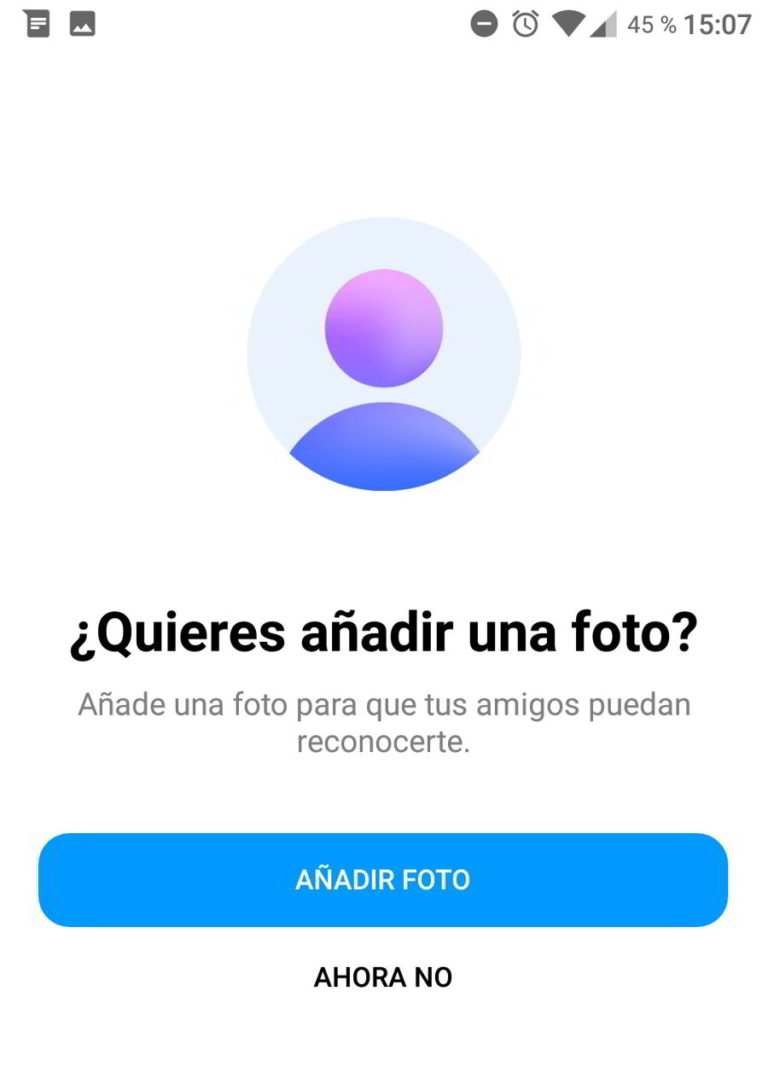The image size is (768, 1090).
Task: Tap the purple head shape of the avatar
Action: pyautogui.click(x=383, y=325)
